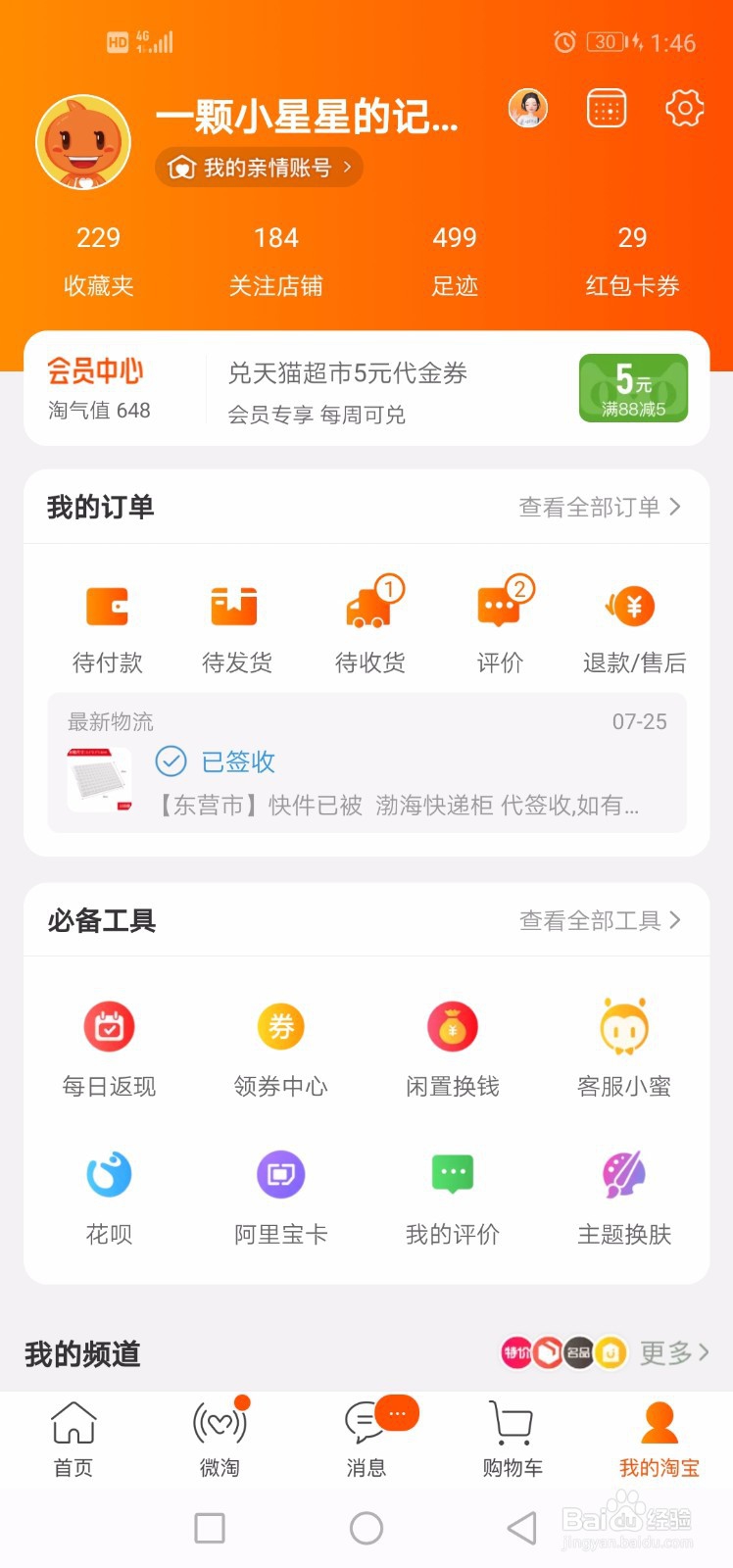This screenshot has height=1568, width=733.
Task: Open the 领券中心 coupon icon
Action: tap(280, 1026)
